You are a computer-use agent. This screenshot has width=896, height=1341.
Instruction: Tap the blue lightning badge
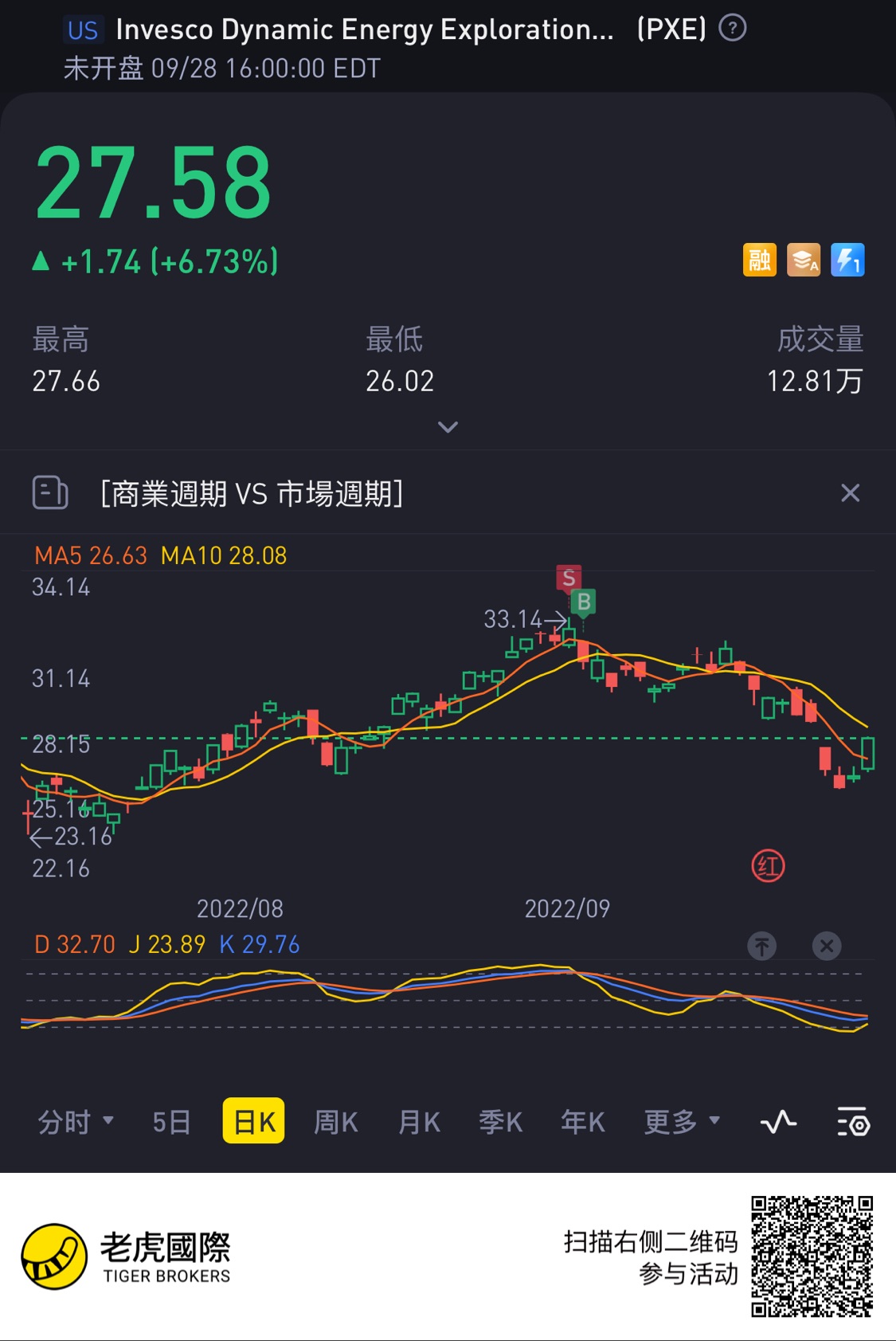click(x=847, y=260)
